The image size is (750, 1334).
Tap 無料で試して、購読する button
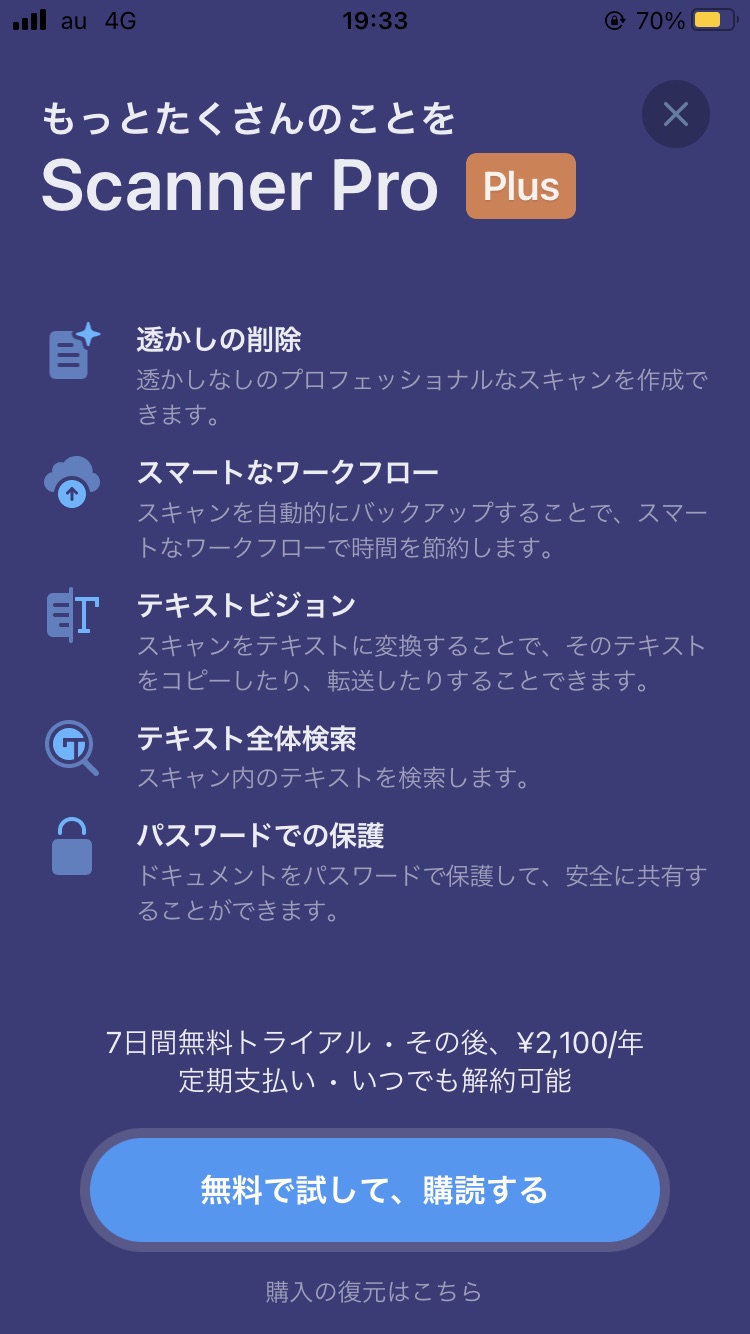375,1190
